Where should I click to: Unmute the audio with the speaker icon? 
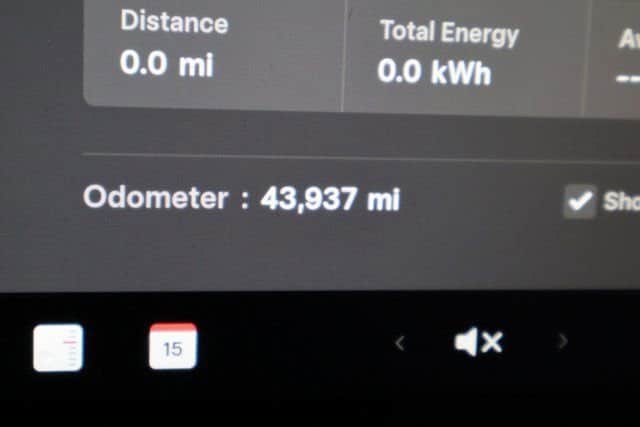coord(477,343)
